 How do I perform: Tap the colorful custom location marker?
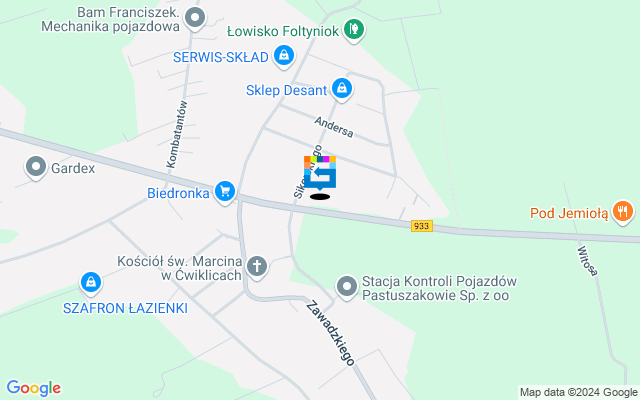pos(320,173)
